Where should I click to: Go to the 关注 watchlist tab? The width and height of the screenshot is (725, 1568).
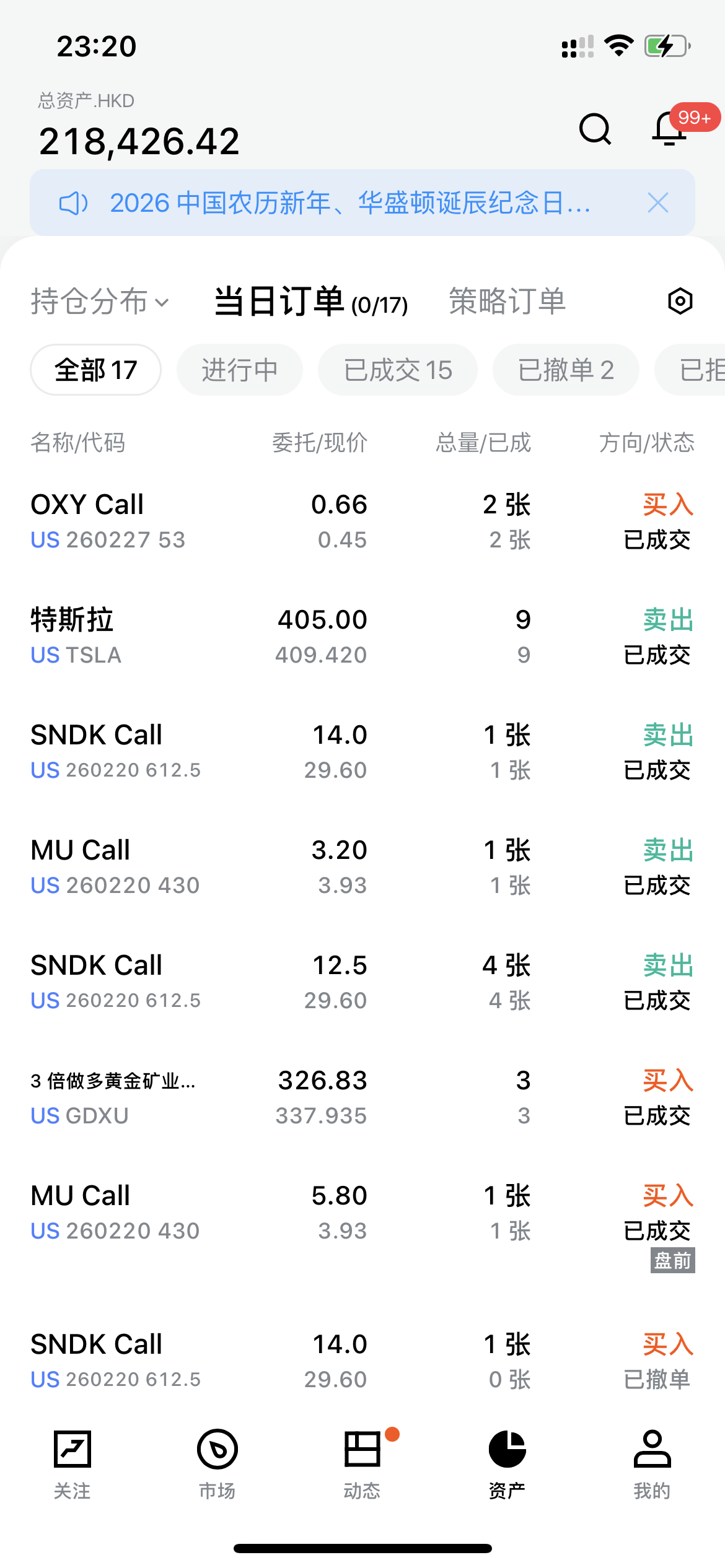tap(72, 1464)
